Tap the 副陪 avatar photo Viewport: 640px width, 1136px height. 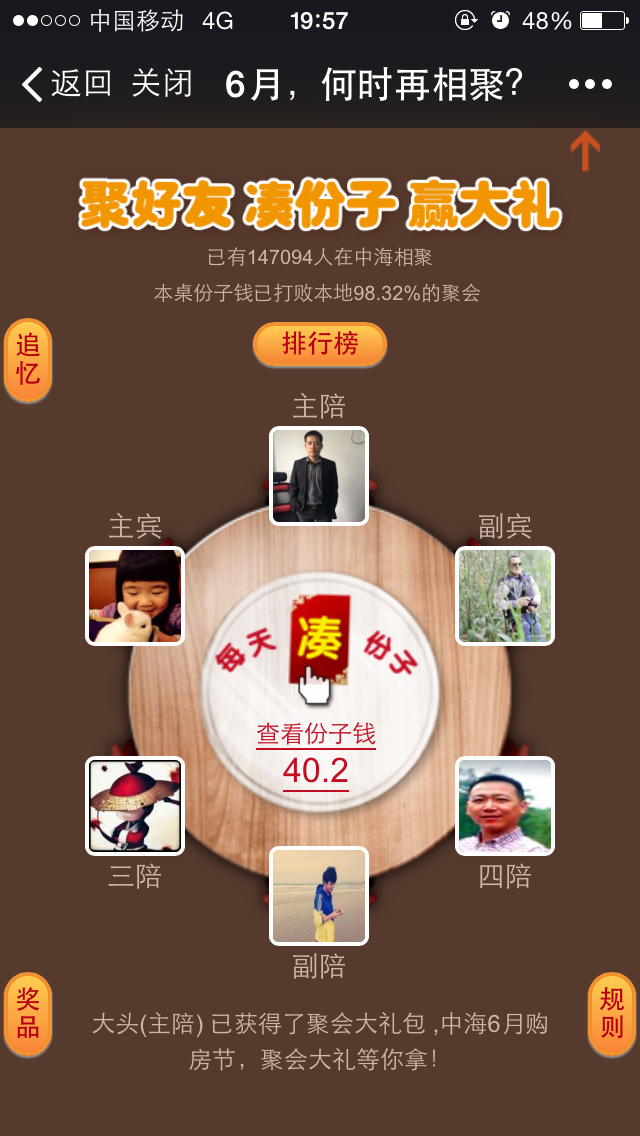click(319, 896)
